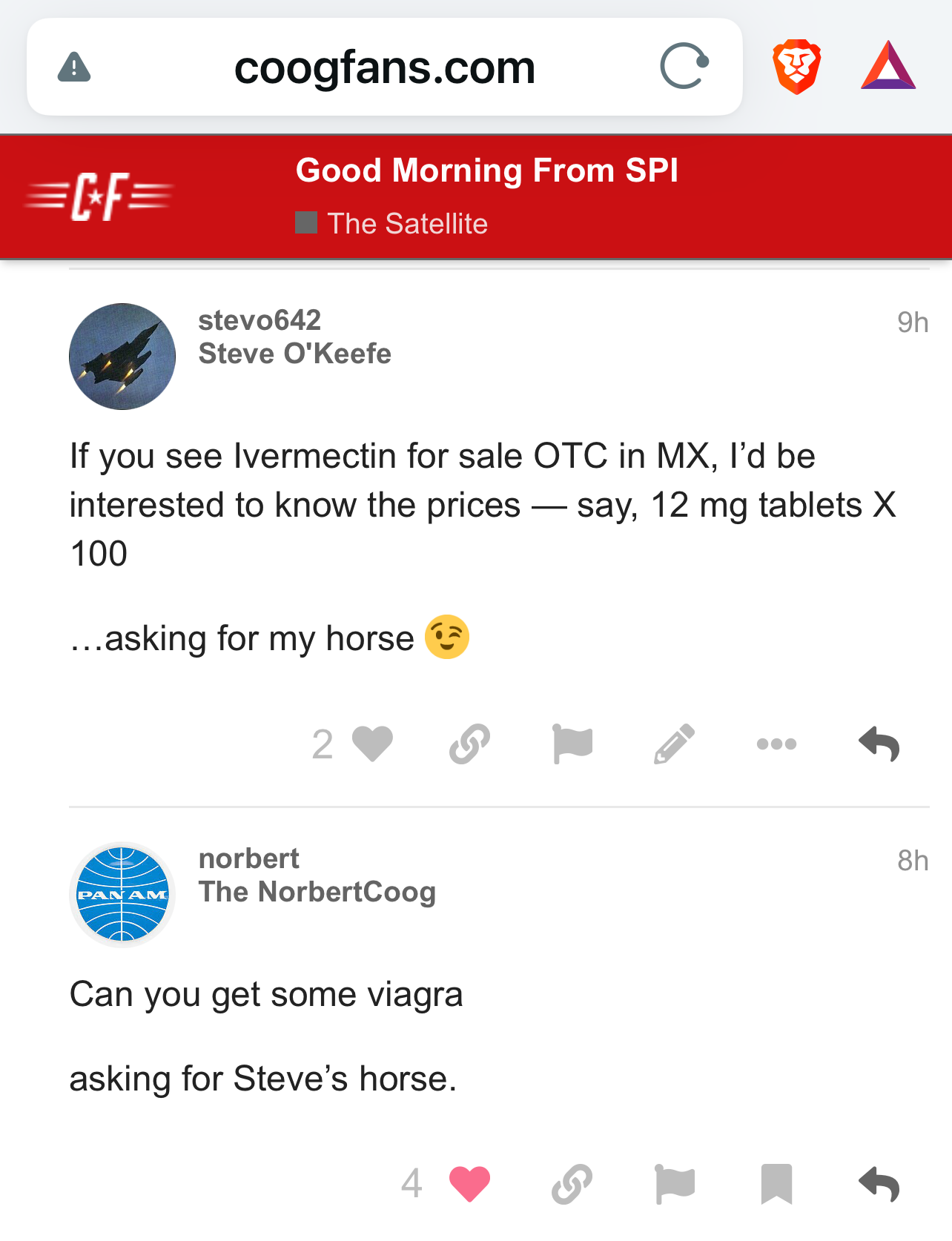Flag stevo642's post
The width and height of the screenshot is (952, 1241).
572,744
